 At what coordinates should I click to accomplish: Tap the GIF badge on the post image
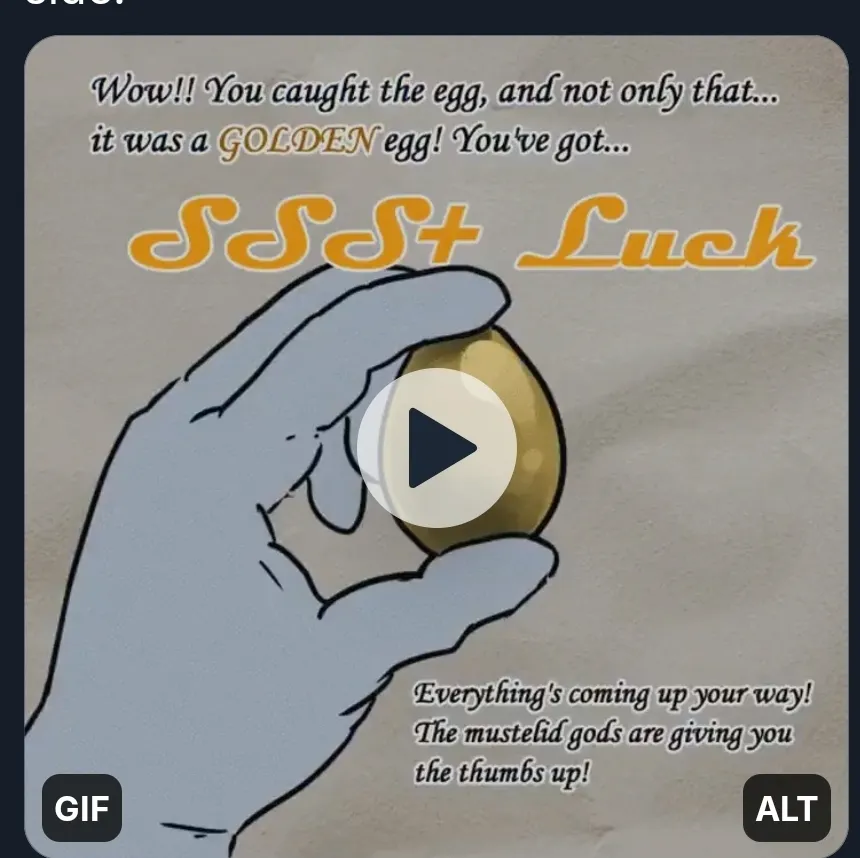pos(82,808)
